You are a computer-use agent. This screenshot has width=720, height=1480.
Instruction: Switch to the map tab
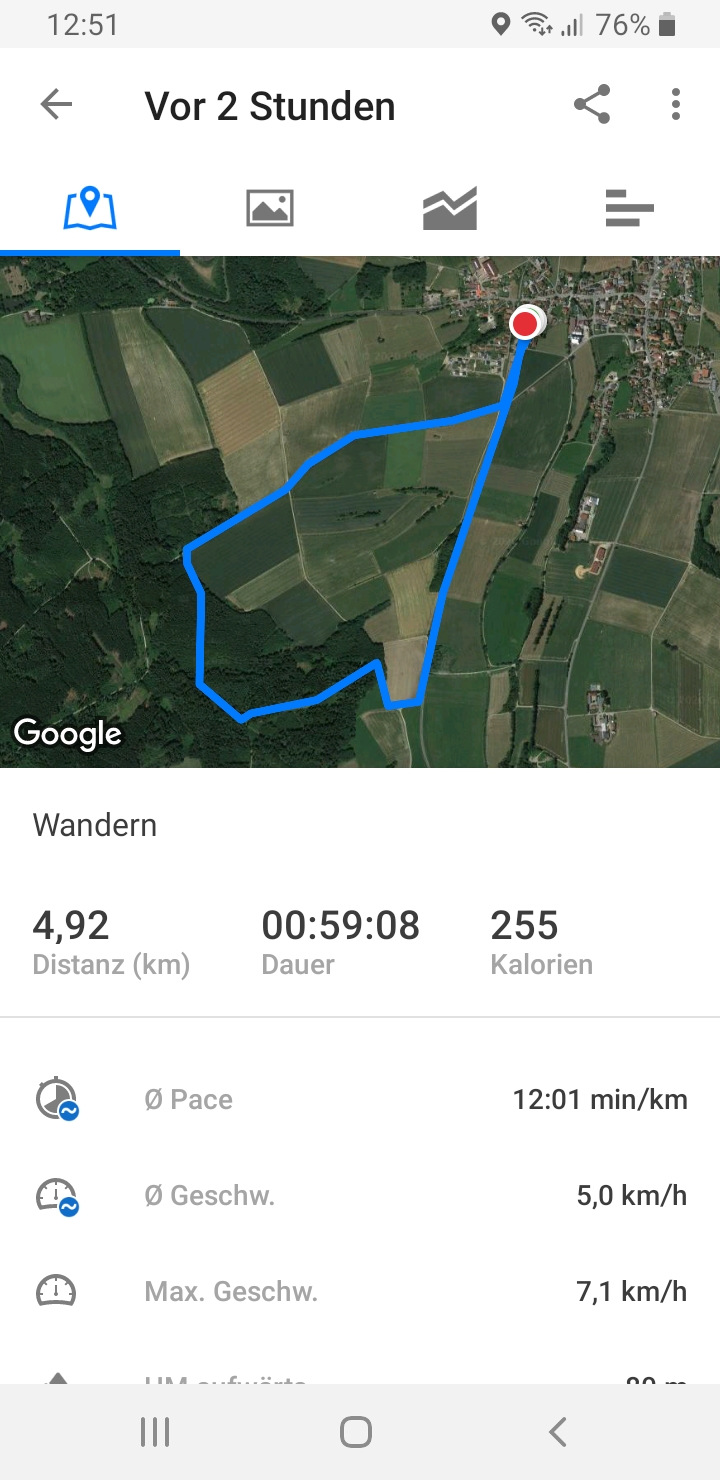pyautogui.click(x=90, y=209)
